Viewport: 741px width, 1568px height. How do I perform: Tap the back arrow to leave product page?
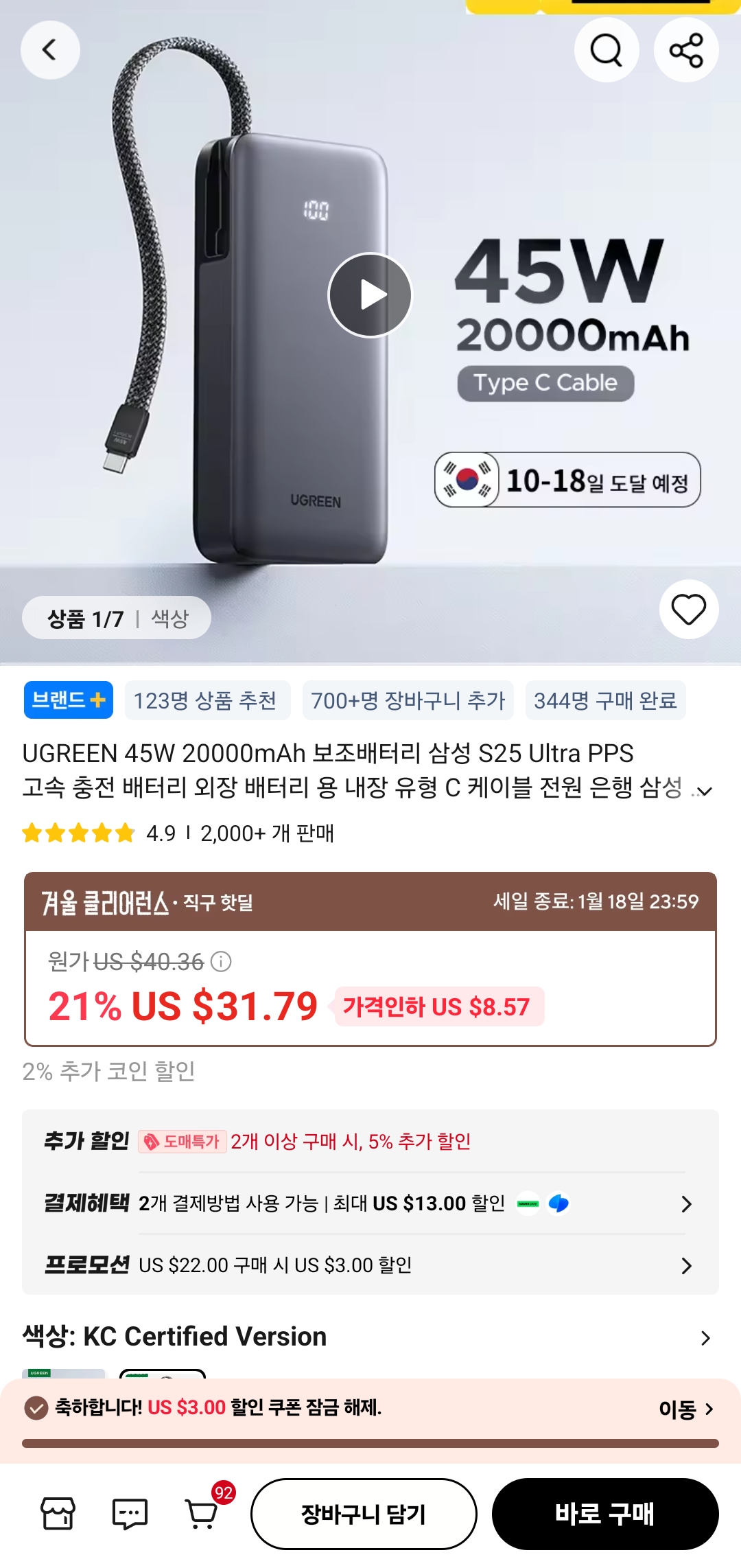coord(50,50)
